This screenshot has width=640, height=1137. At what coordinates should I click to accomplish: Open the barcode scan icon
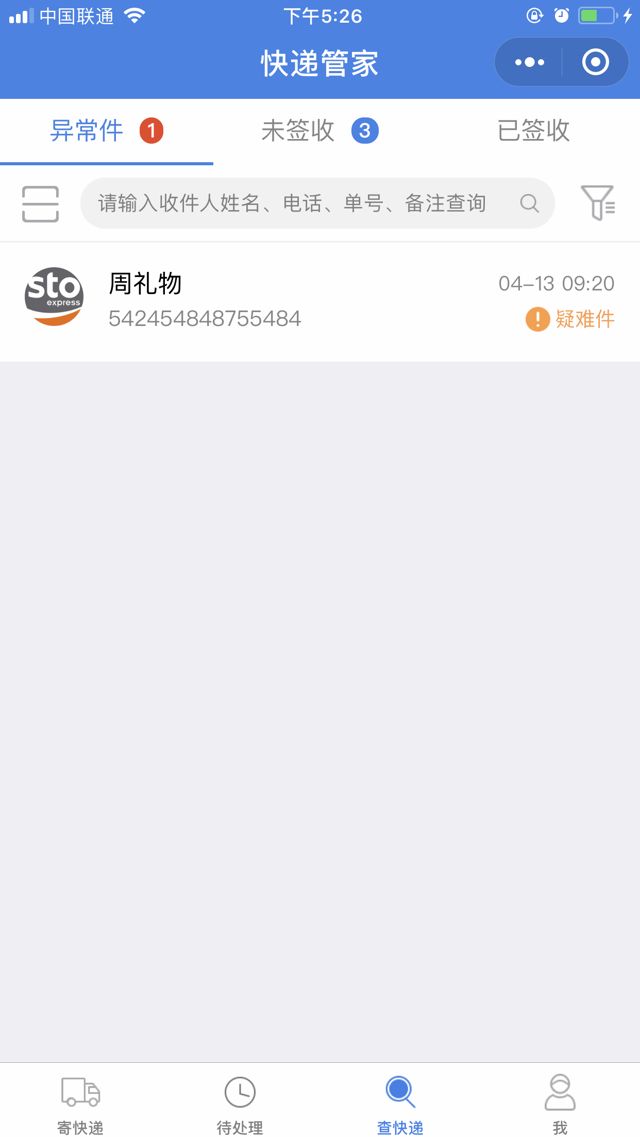(40, 204)
